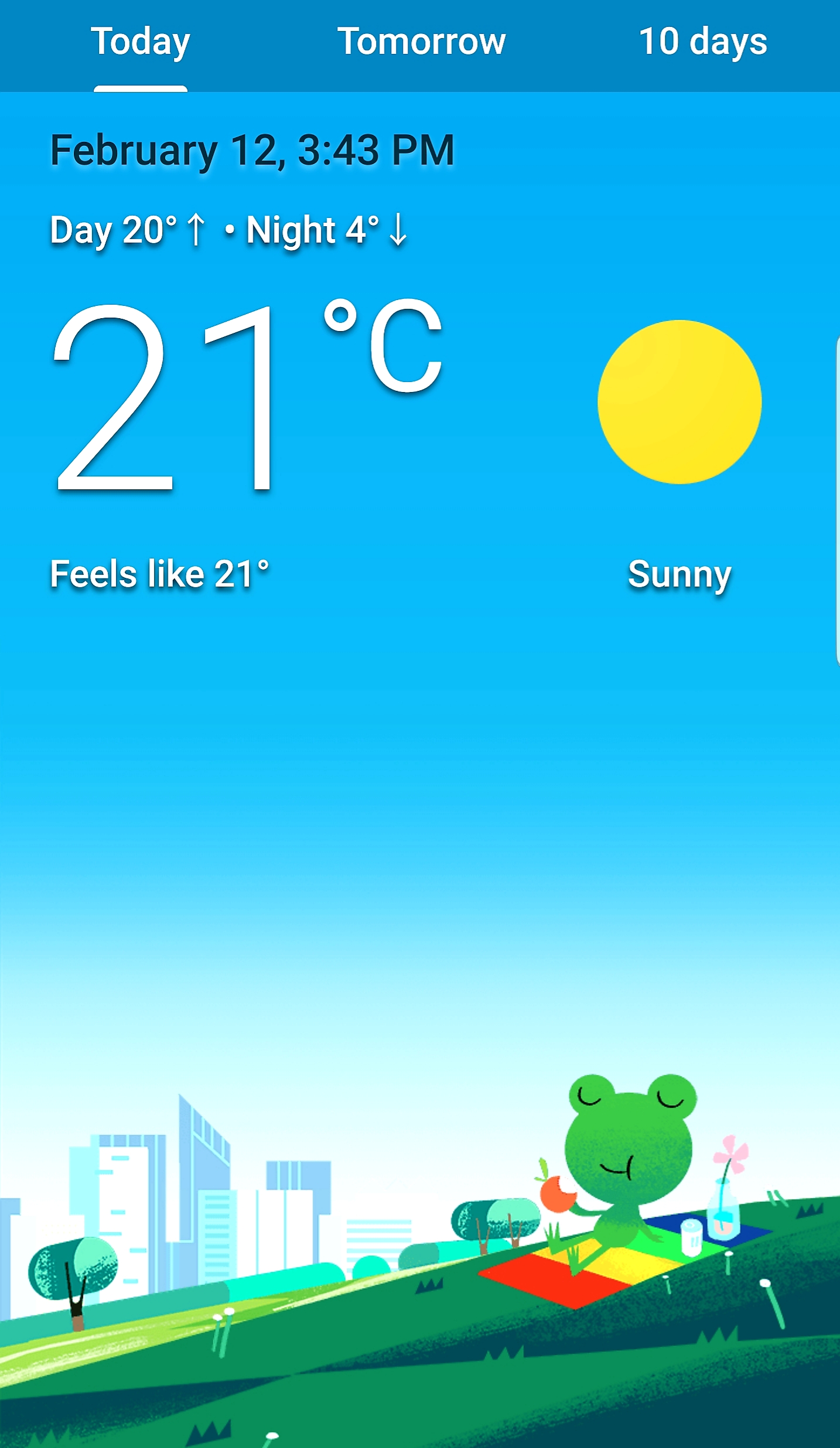Viewport: 840px width, 1448px height.
Task: Select the Today tab
Action: pos(140,43)
